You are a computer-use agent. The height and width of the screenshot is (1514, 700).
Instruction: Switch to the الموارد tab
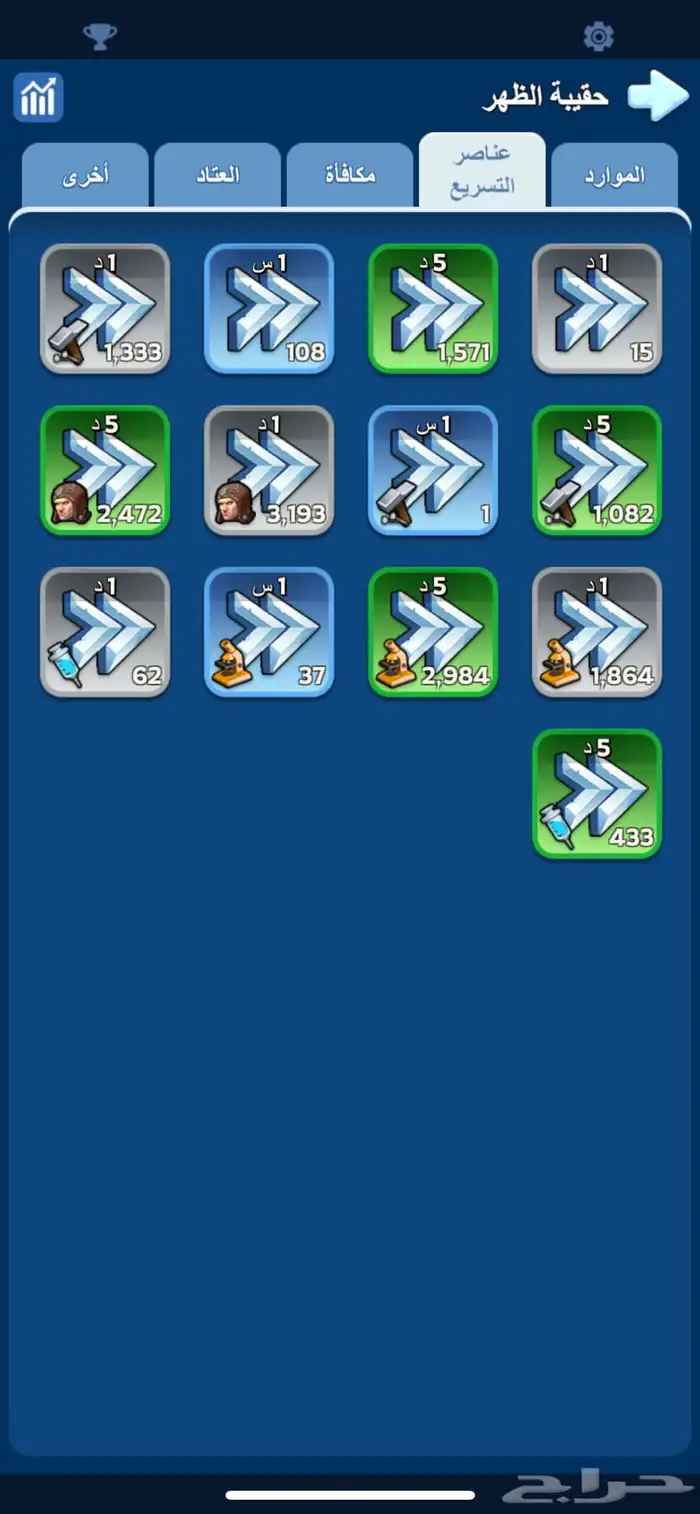click(x=614, y=175)
